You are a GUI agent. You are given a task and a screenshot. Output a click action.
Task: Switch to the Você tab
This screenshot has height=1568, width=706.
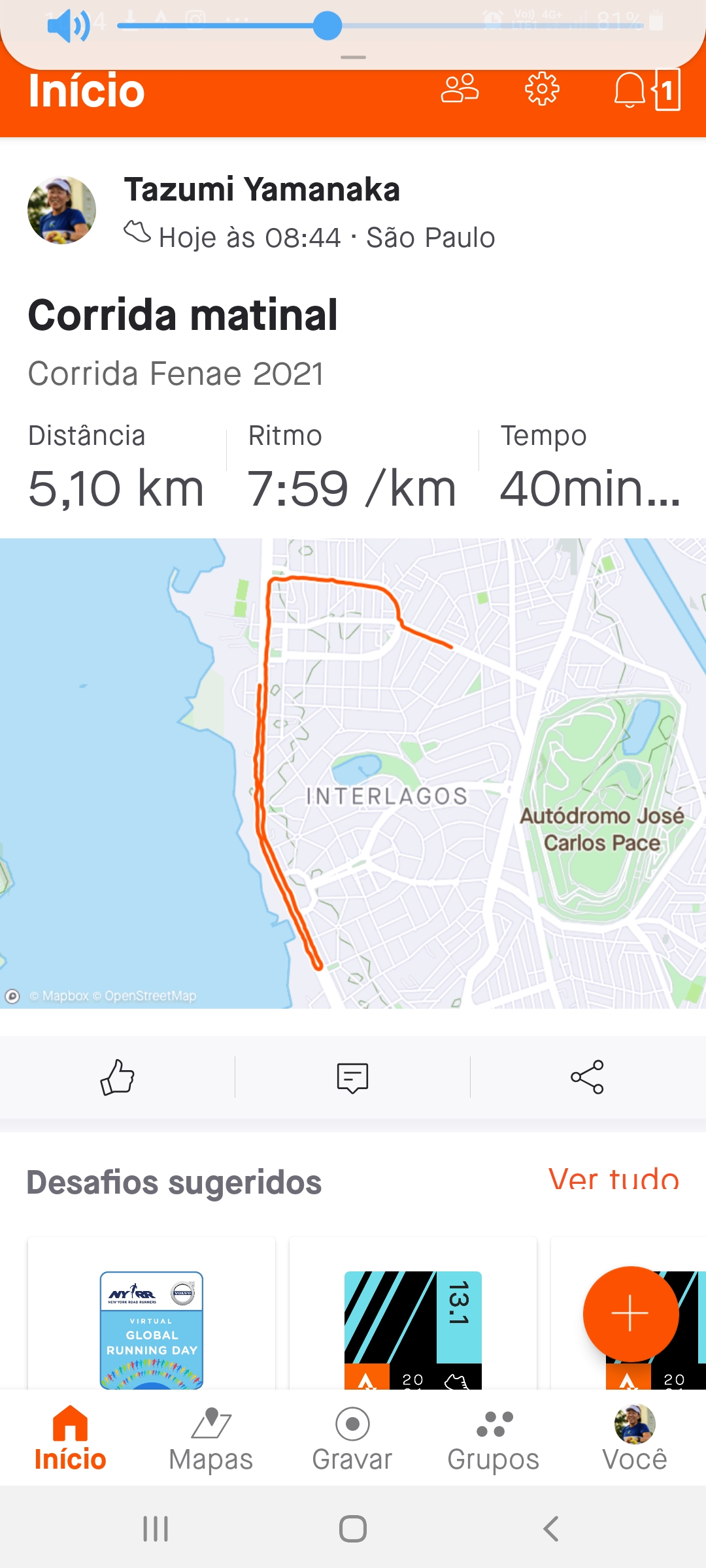(635, 1440)
